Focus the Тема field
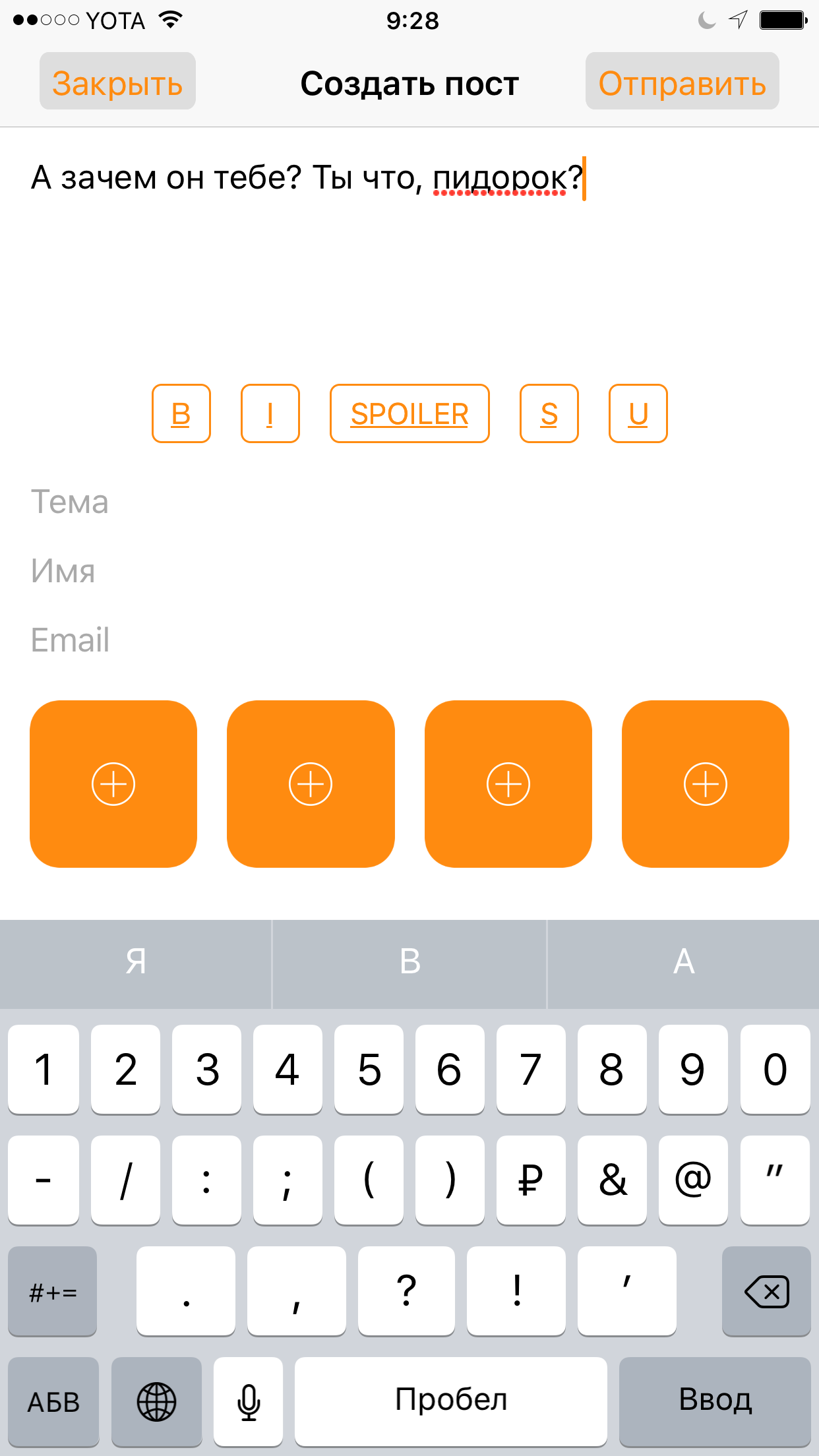The height and width of the screenshot is (1456, 819). click(409, 502)
